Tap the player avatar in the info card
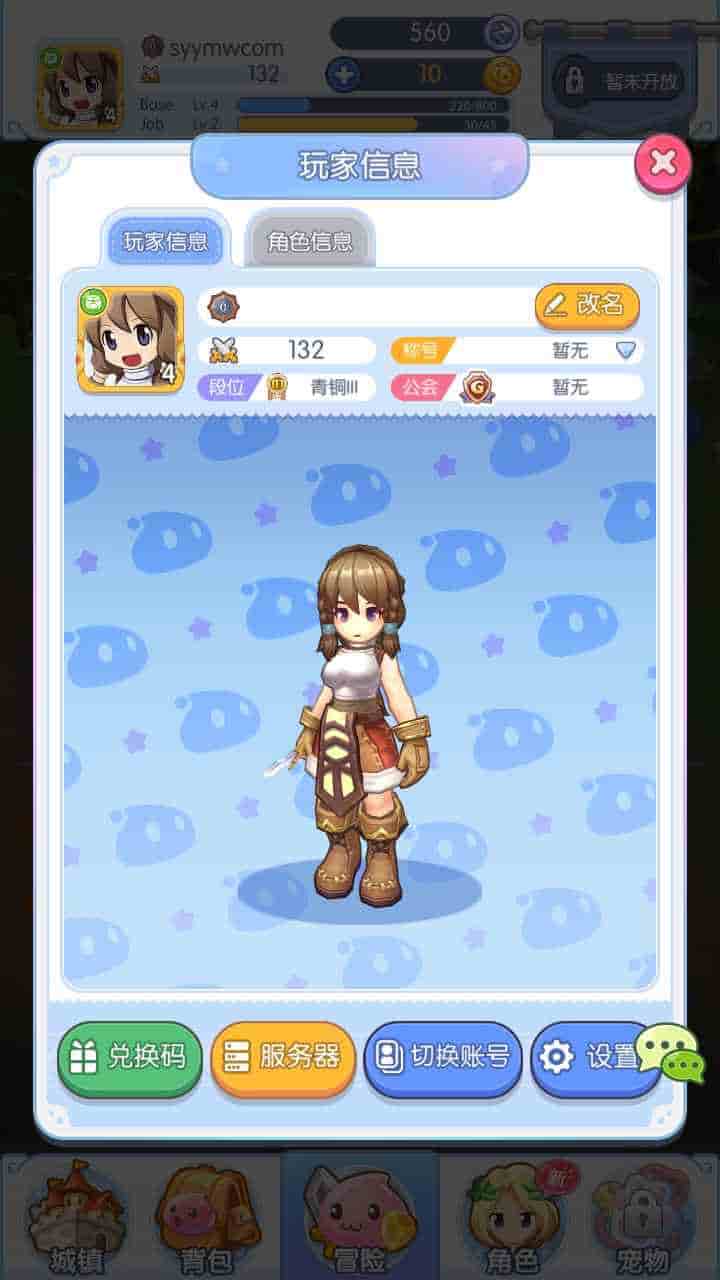Viewport: 720px width, 1280px height. pos(131,340)
